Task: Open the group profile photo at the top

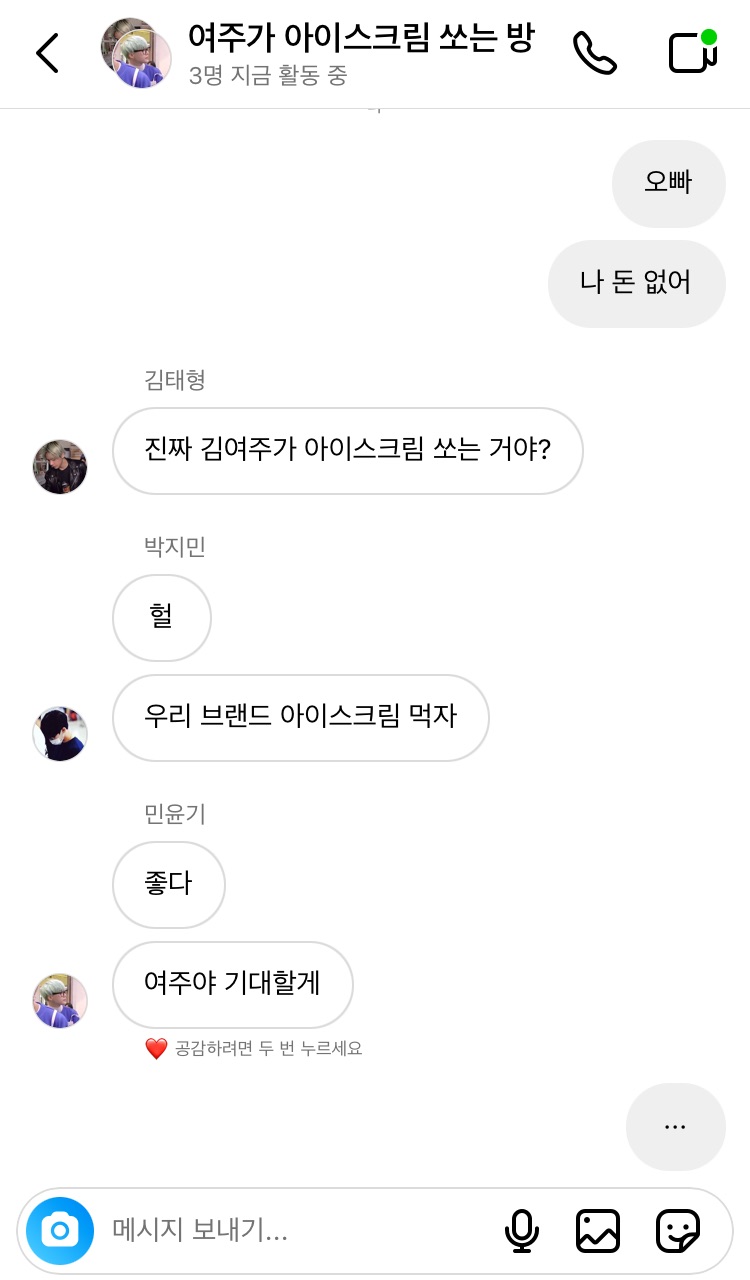Action: (137, 54)
